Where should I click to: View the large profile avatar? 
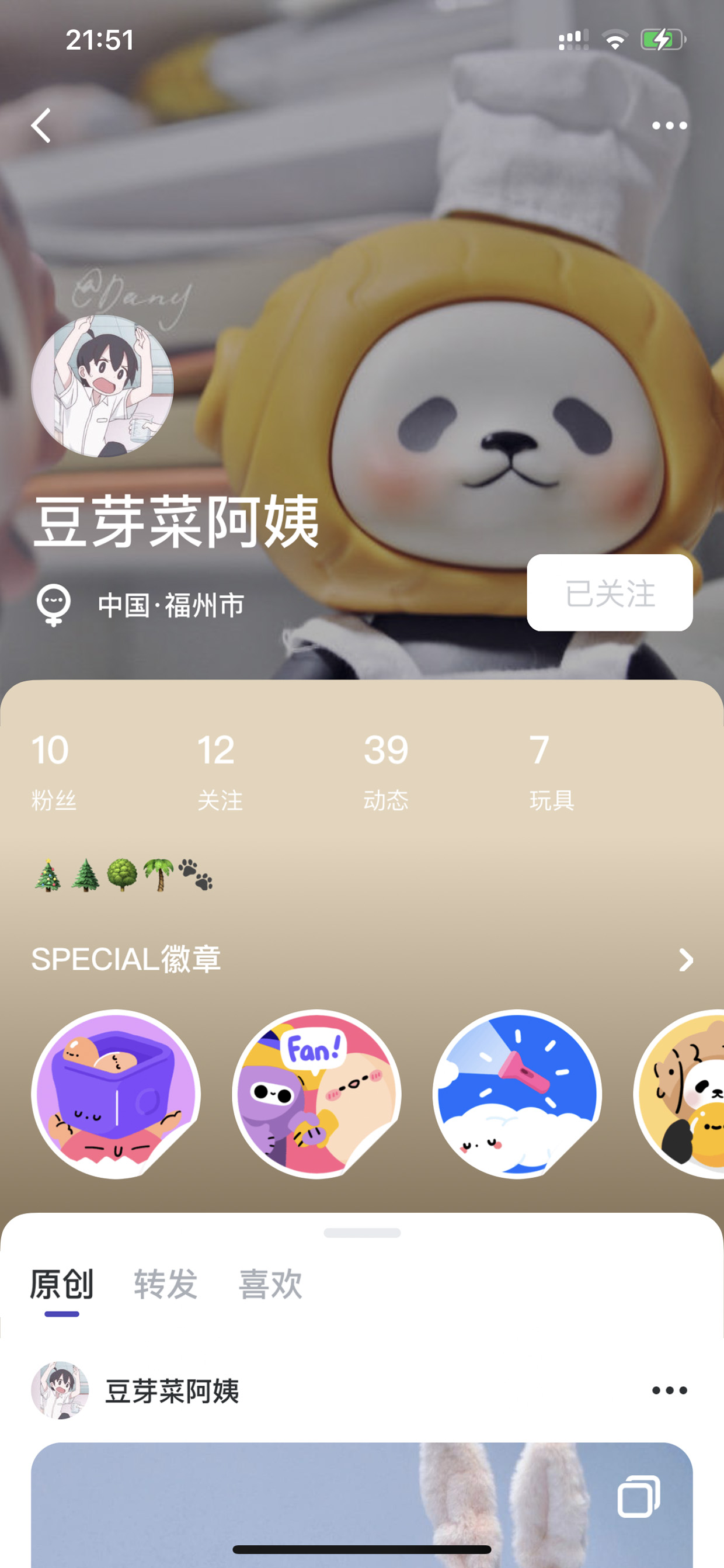coord(102,386)
